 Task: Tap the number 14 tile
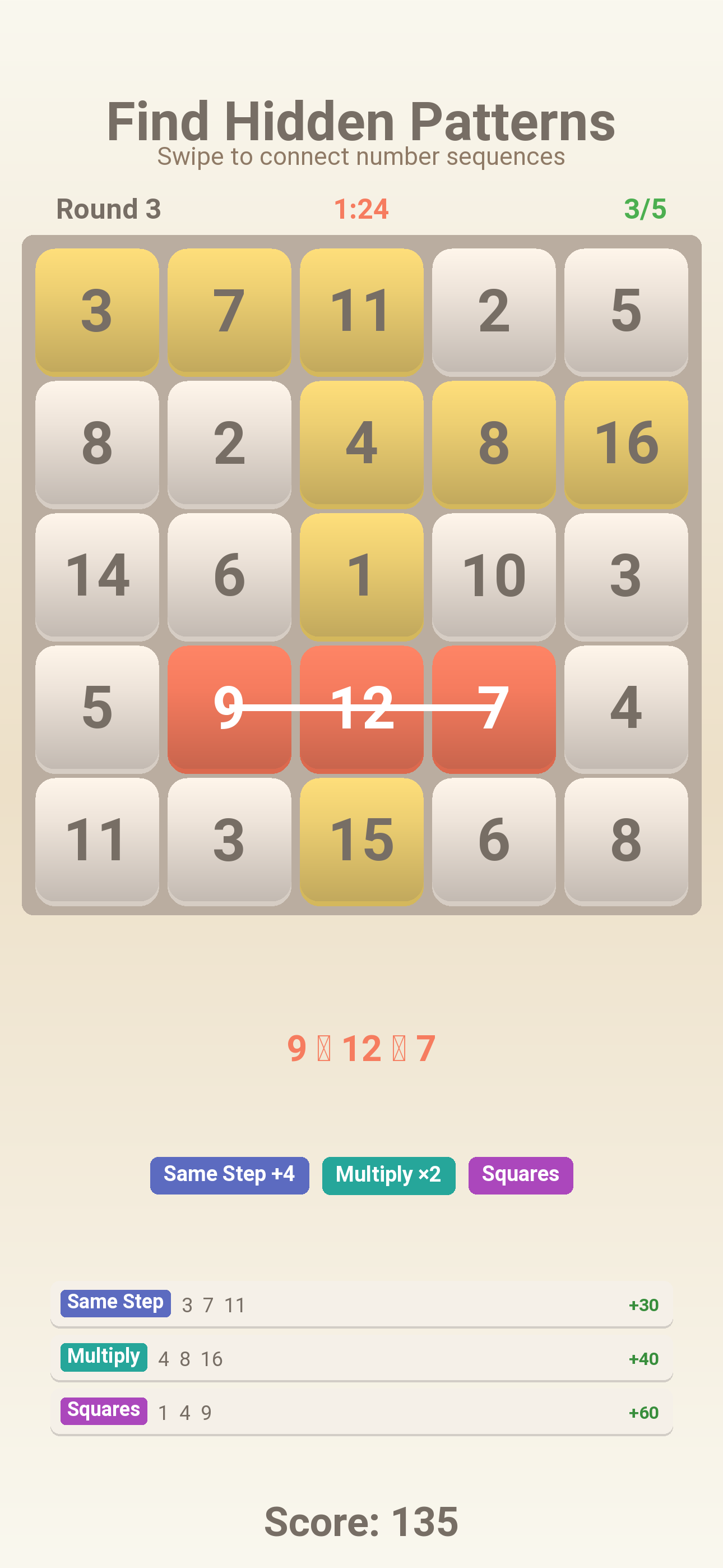pos(97,575)
